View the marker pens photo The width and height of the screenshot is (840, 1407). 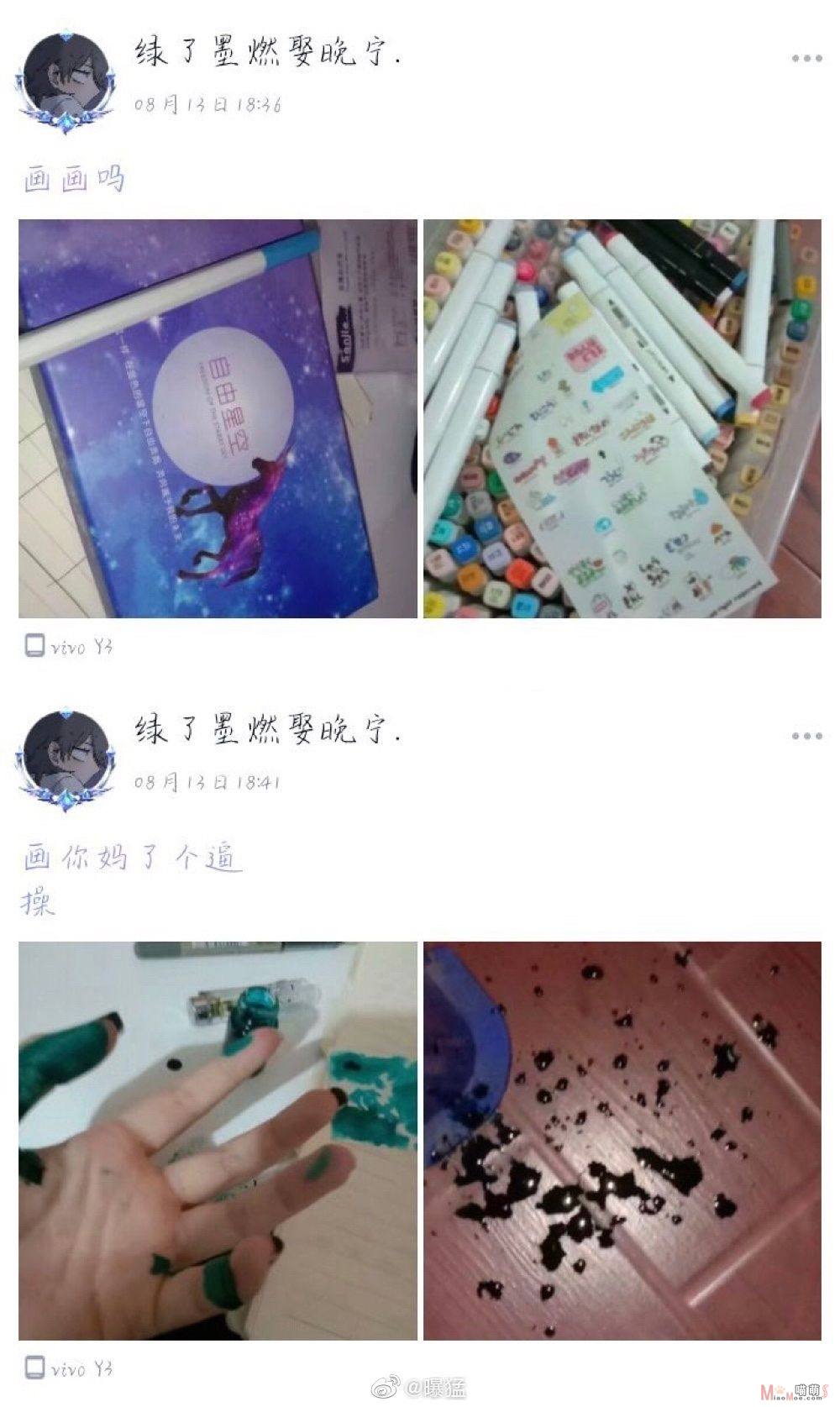[622, 418]
